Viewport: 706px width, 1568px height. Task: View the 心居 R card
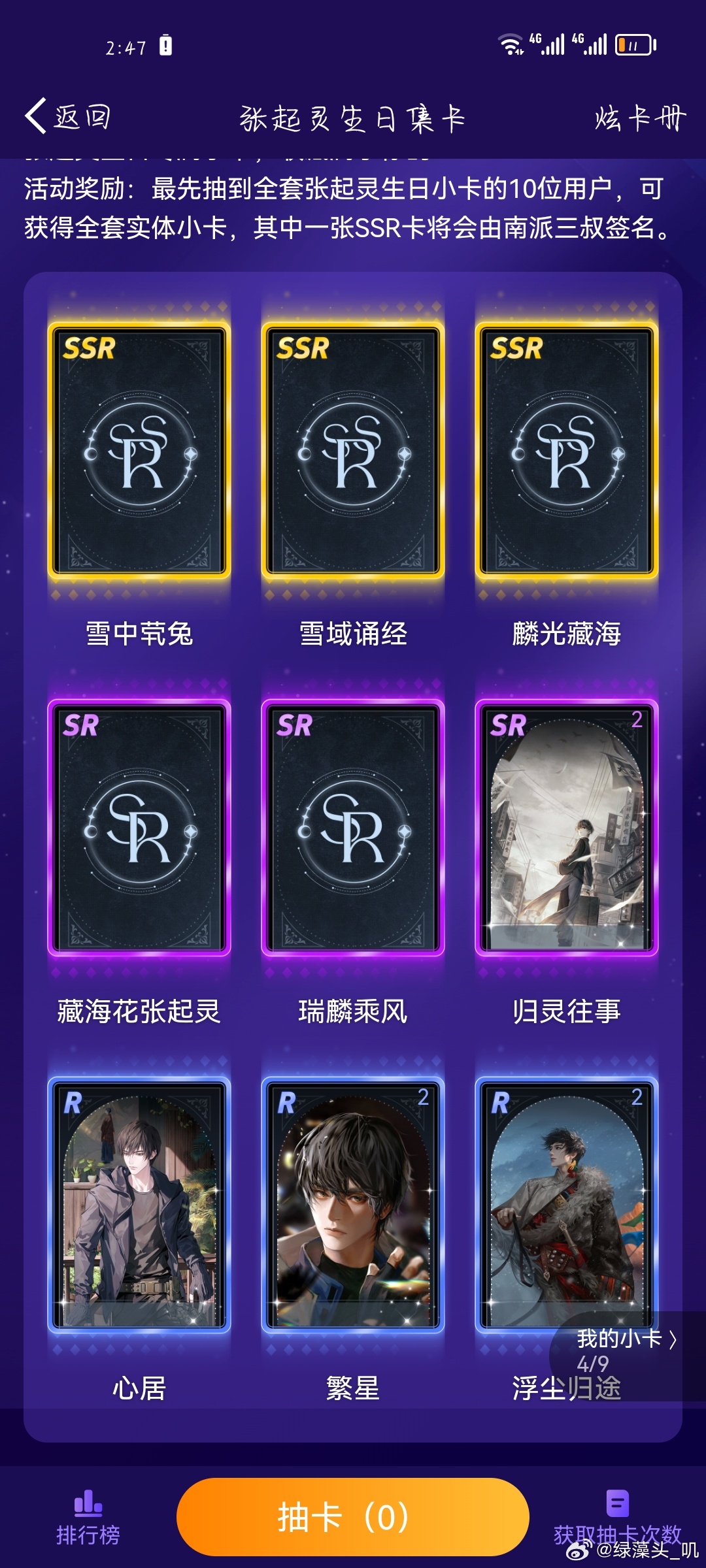click(x=139, y=1205)
